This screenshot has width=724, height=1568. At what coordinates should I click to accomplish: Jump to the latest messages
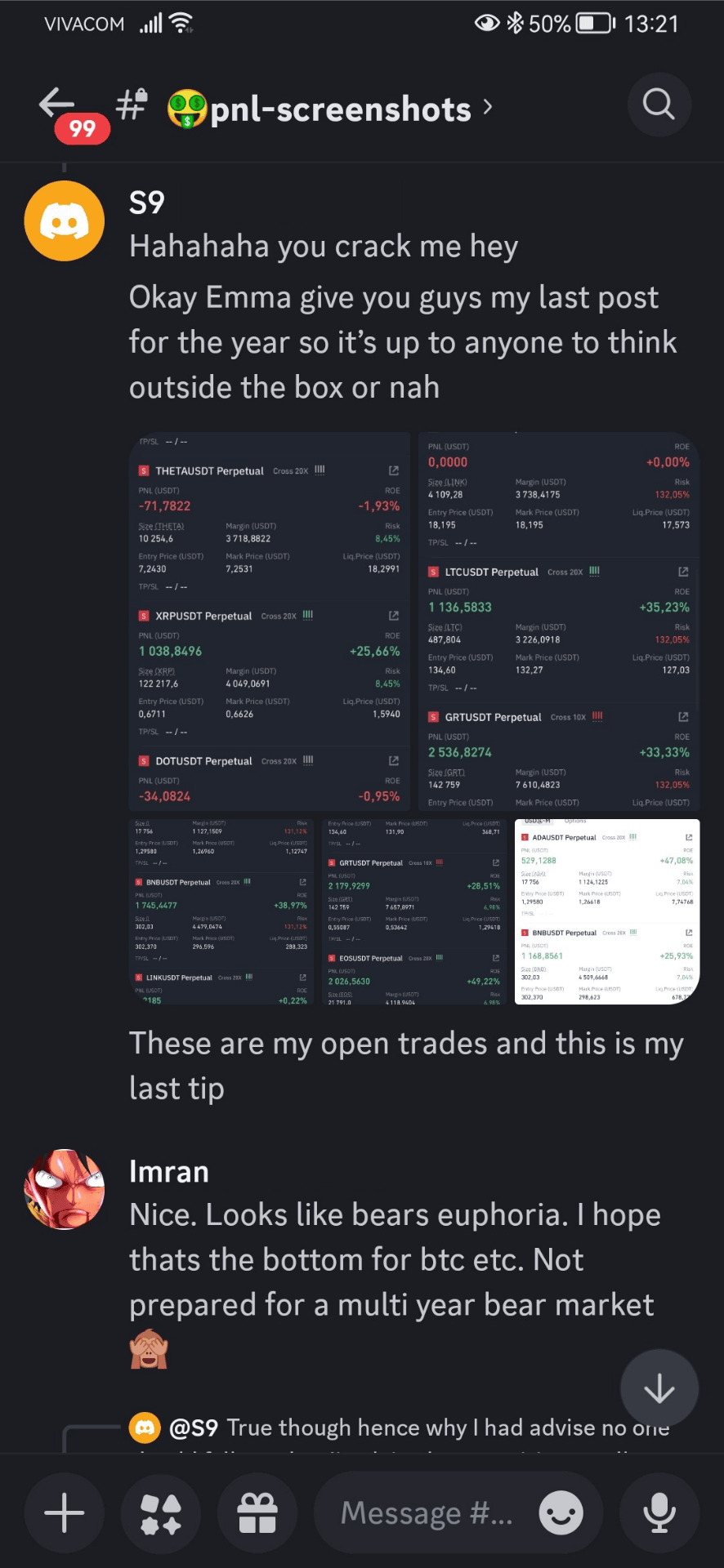(659, 1388)
